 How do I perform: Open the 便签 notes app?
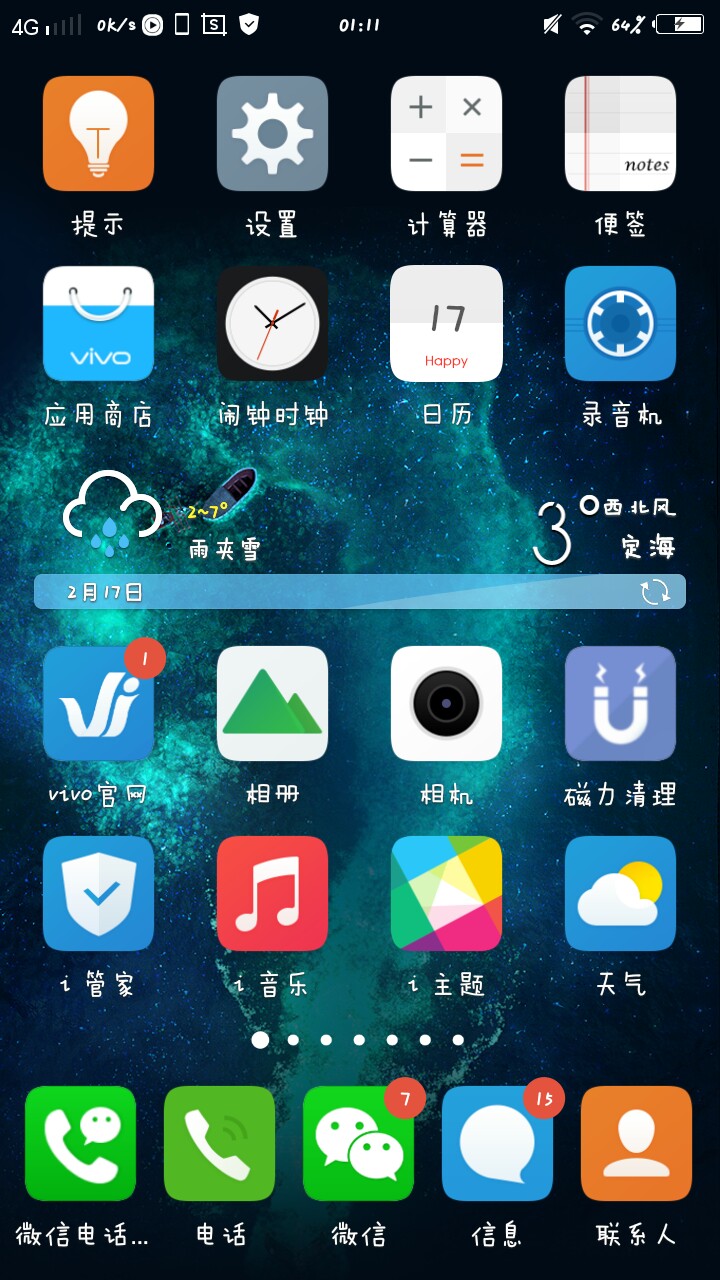point(620,133)
